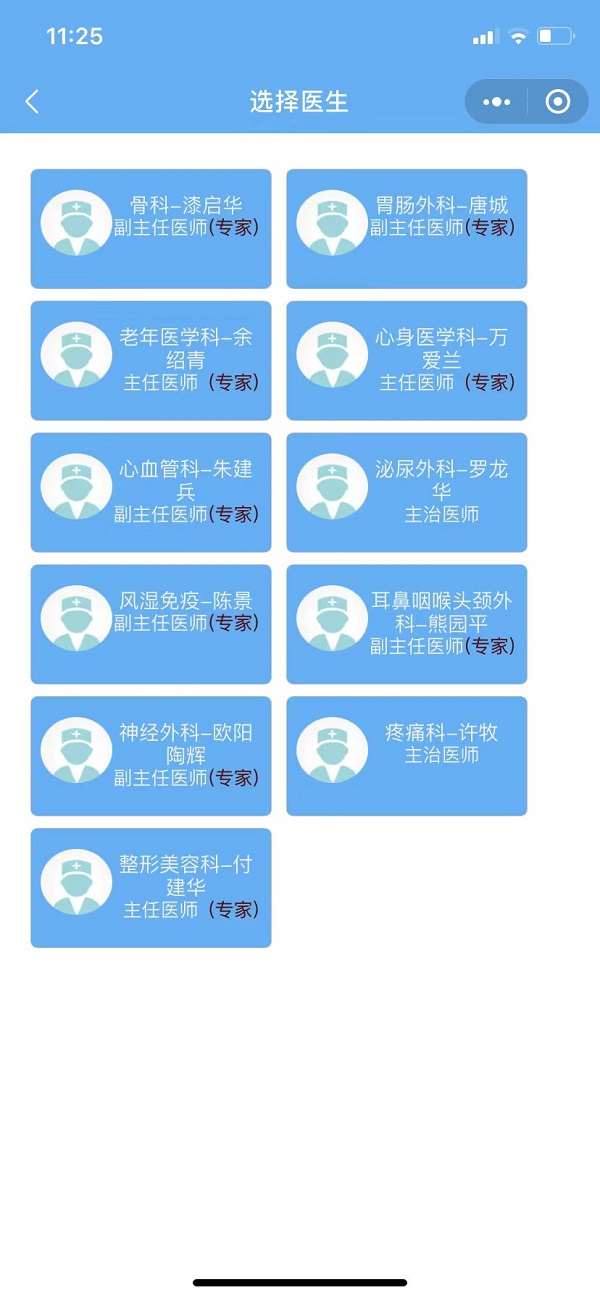Open ENT doctor 熊园平's card

(x=407, y=624)
